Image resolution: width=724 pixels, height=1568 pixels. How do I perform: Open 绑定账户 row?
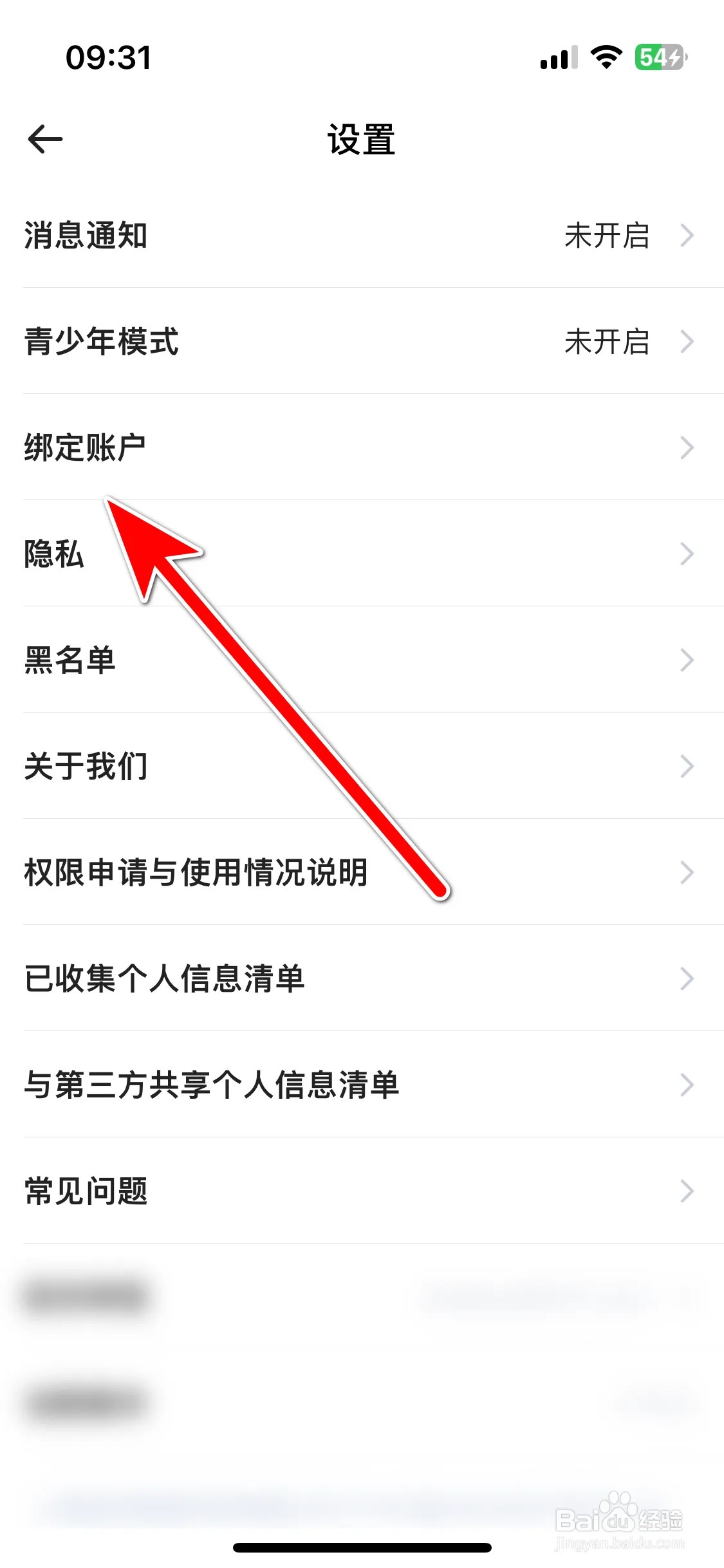(362, 447)
